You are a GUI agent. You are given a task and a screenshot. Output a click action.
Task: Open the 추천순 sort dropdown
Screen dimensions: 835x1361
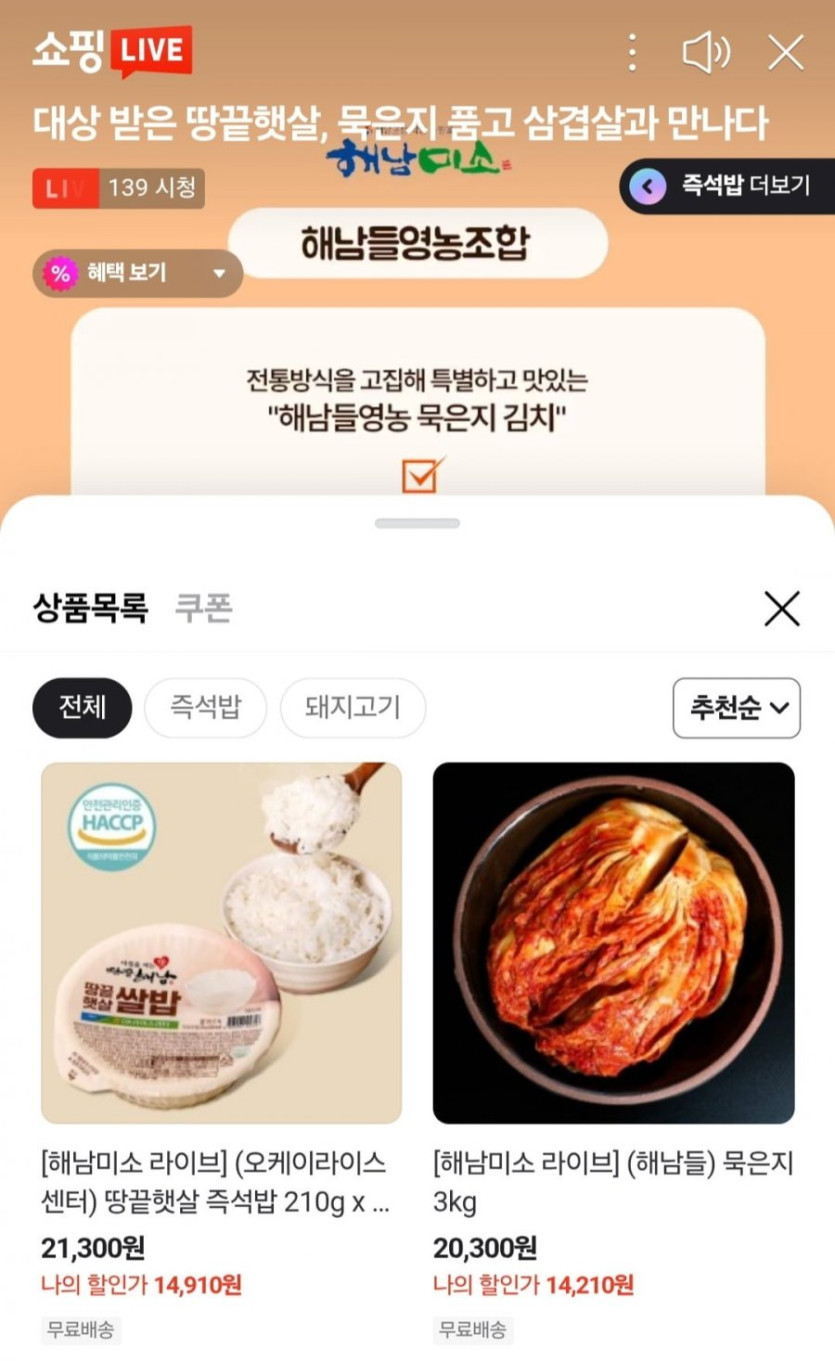click(x=737, y=708)
